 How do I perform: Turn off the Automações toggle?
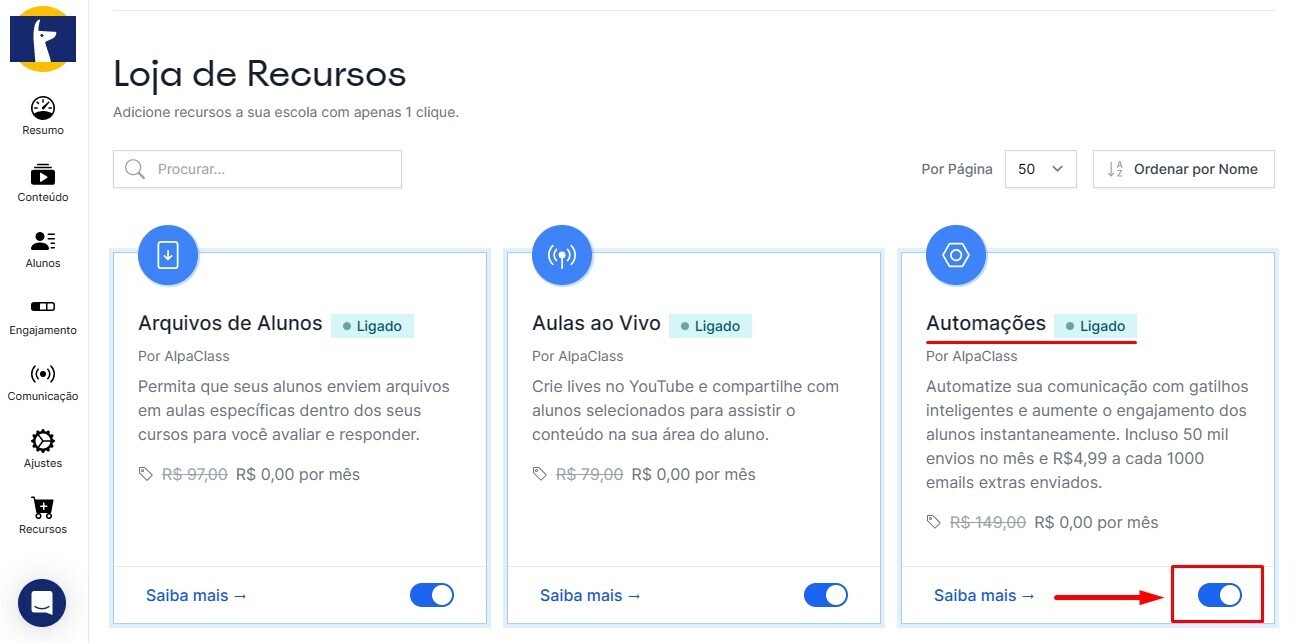coord(1219,595)
